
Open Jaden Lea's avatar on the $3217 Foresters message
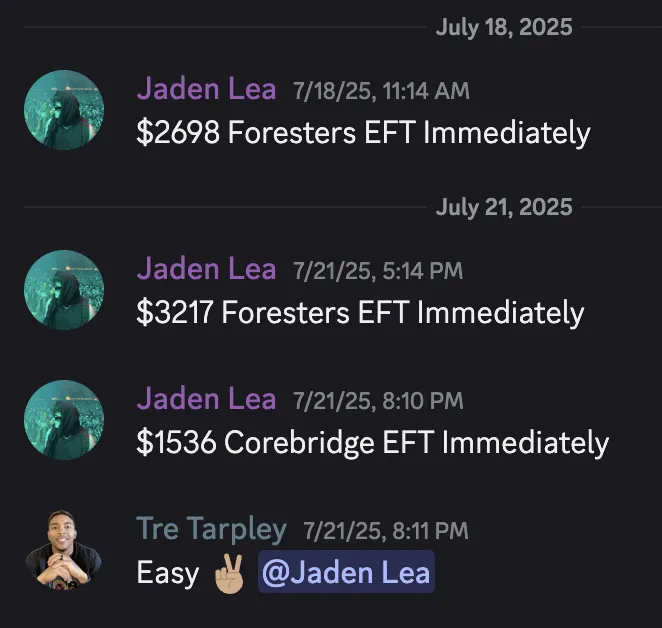click(x=64, y=290)
